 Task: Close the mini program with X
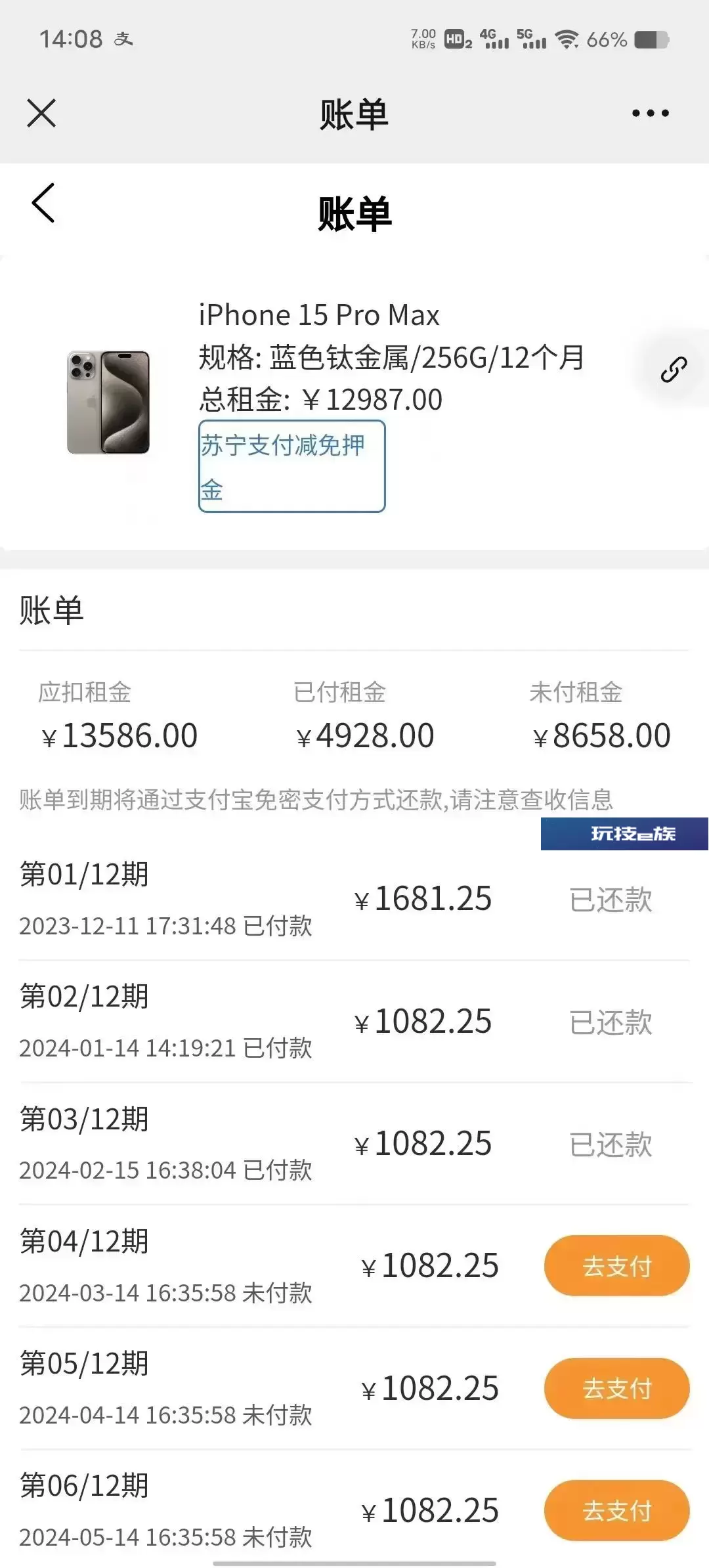[x=41, y=113]
